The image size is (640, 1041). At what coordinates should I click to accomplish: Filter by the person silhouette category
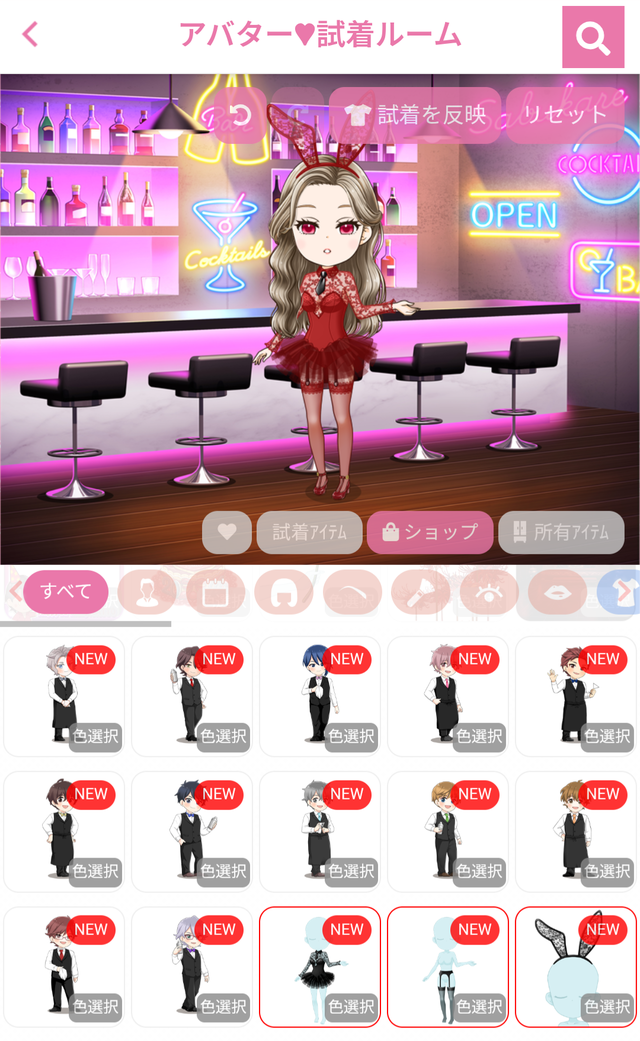coord(147,592)
